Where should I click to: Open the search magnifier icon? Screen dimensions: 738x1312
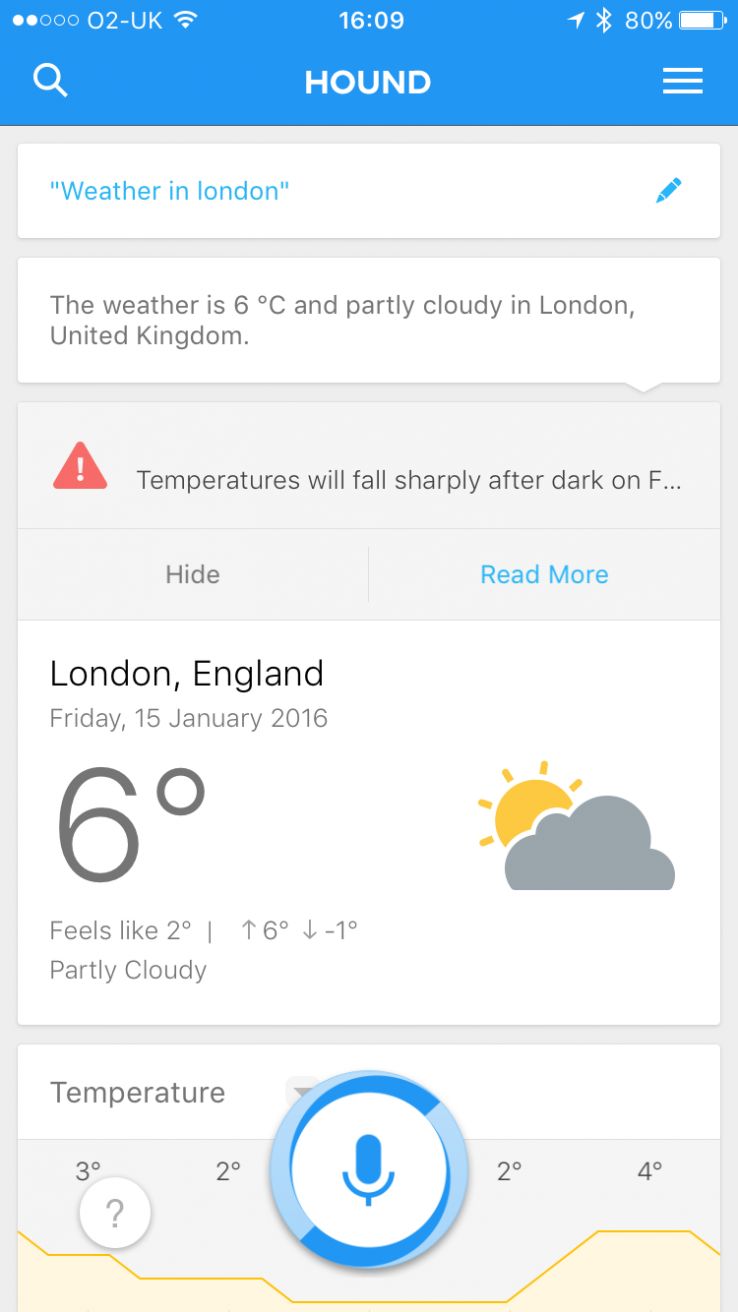click(50, 80)
